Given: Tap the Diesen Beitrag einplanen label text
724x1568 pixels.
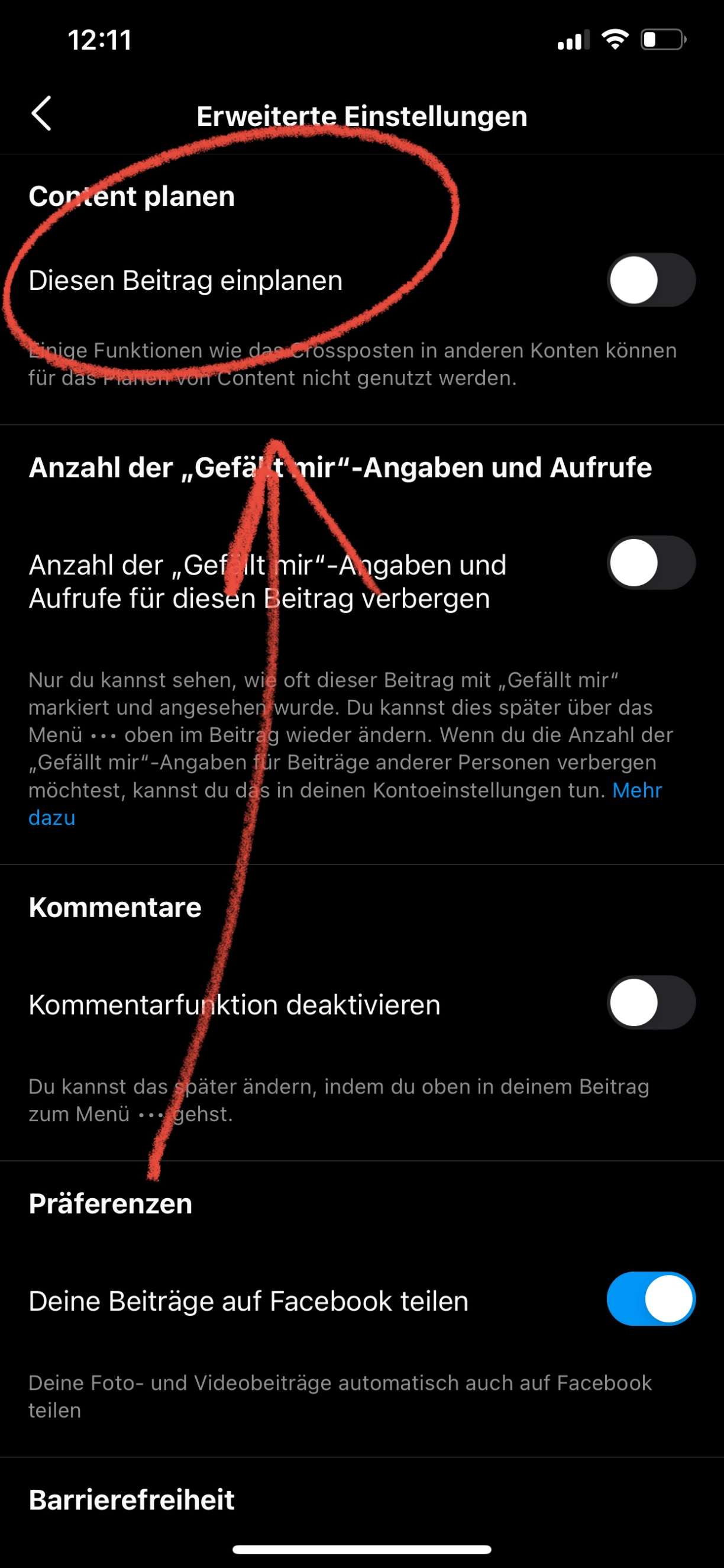Looking at the screenshot, I should click(186, 280).
